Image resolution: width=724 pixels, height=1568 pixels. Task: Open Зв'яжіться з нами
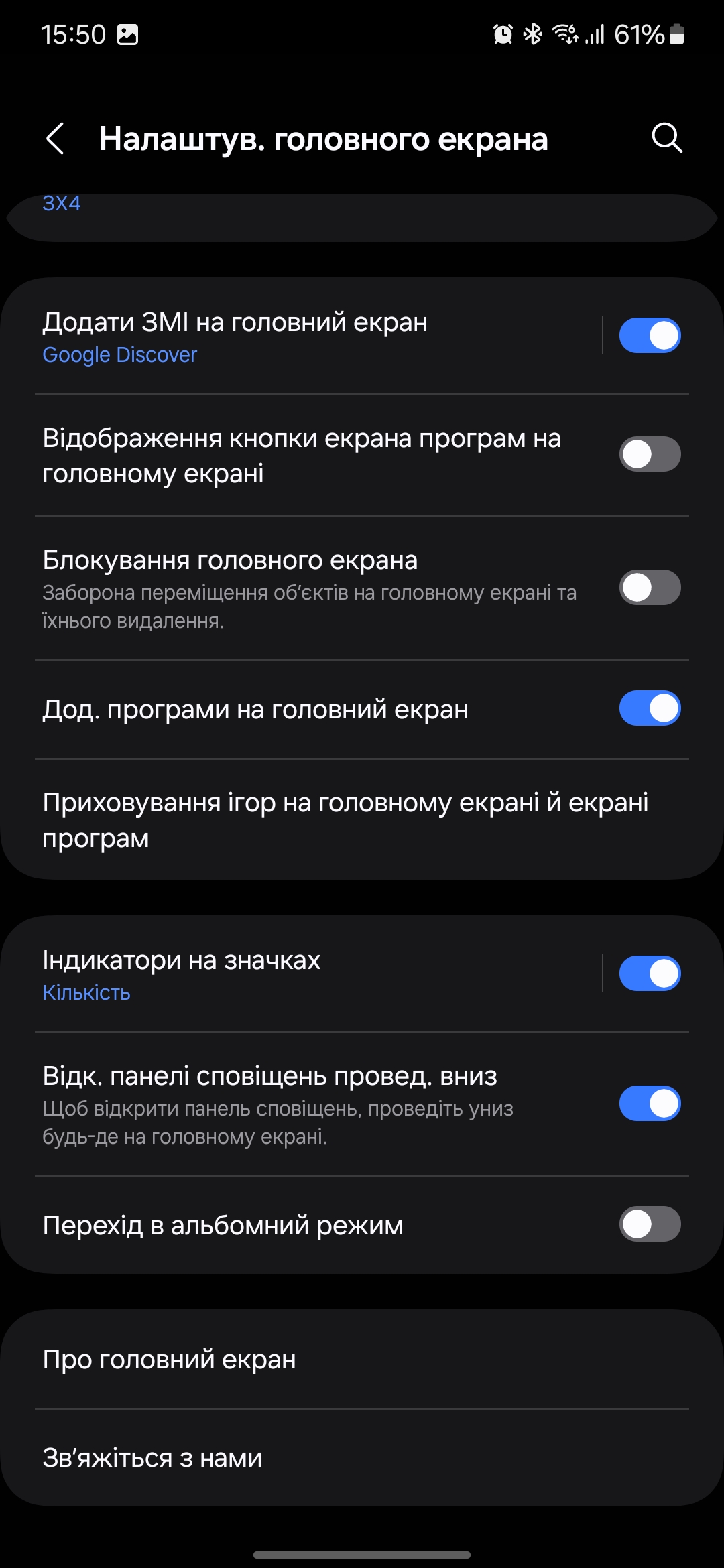click(x=362, y=1458)
